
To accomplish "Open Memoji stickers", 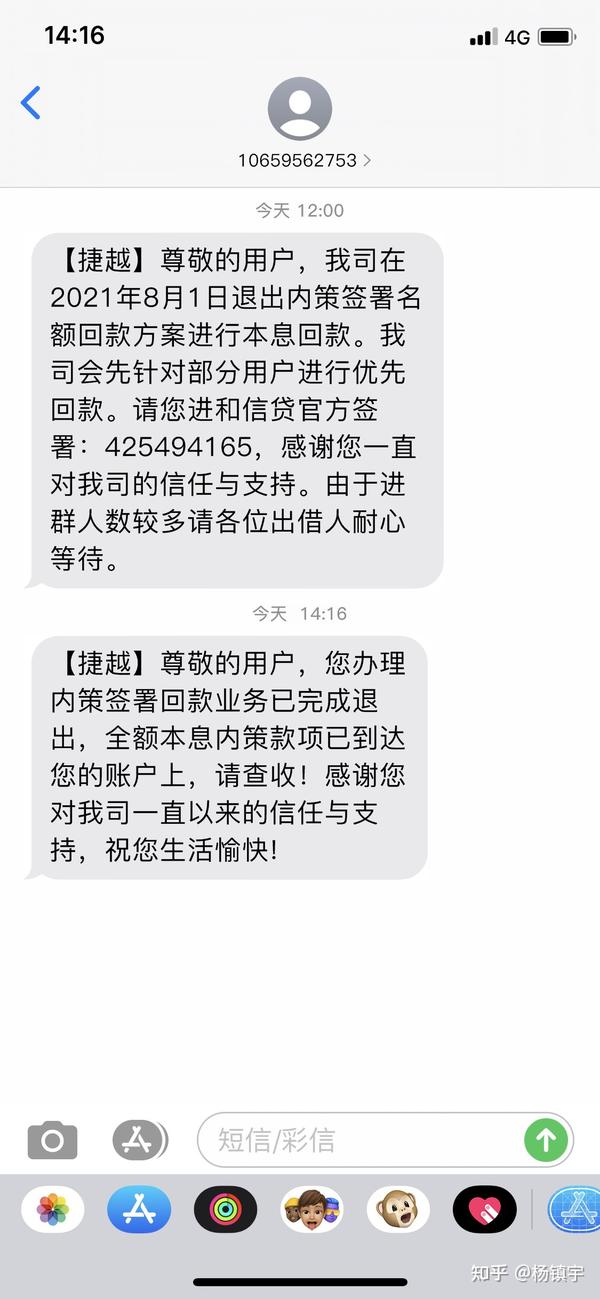I will (312, 1210).
